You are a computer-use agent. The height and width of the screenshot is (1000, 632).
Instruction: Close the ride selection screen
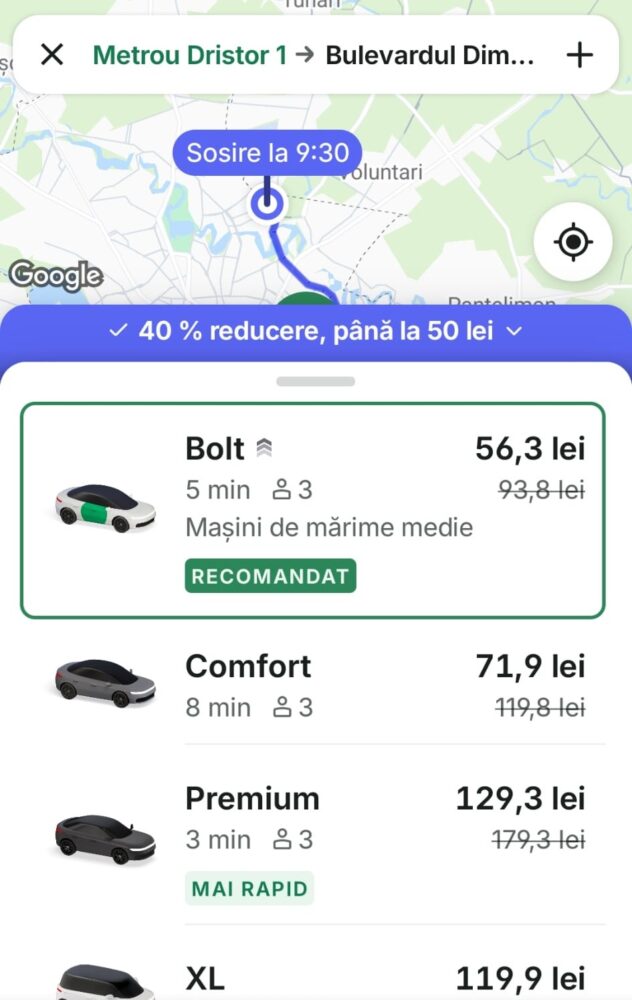coord(52,55)
